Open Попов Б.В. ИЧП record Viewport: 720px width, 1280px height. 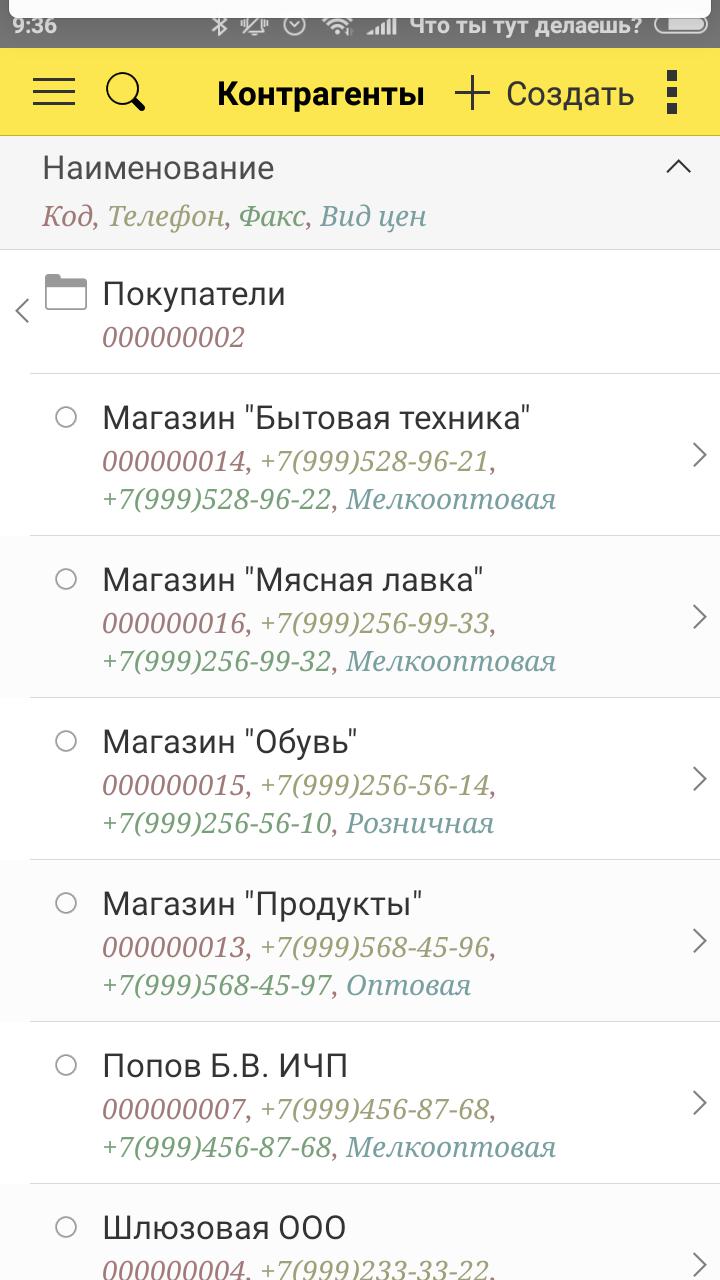[x=375, y=1103]
